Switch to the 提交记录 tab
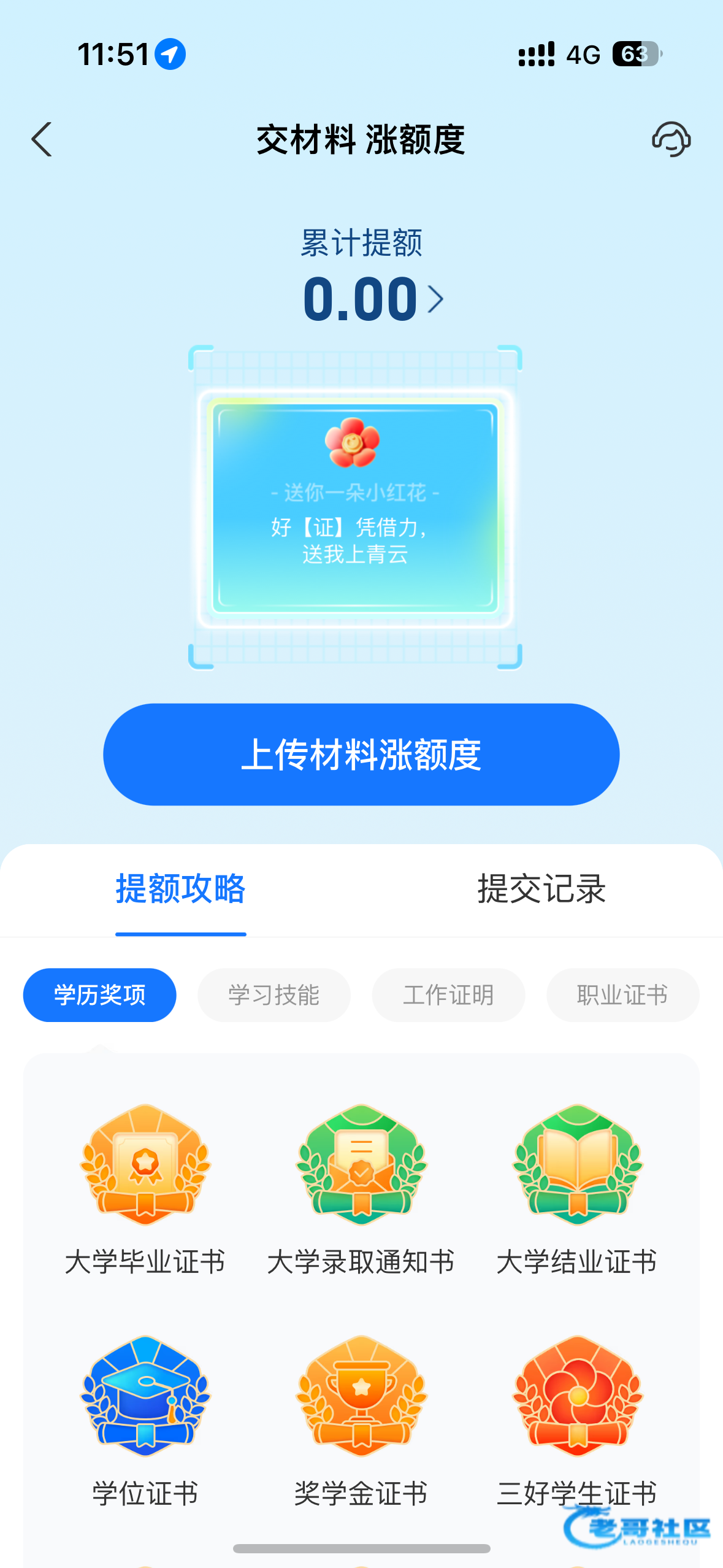The height and width of the screenshot is (1568, 723). (x=541, y=889)
